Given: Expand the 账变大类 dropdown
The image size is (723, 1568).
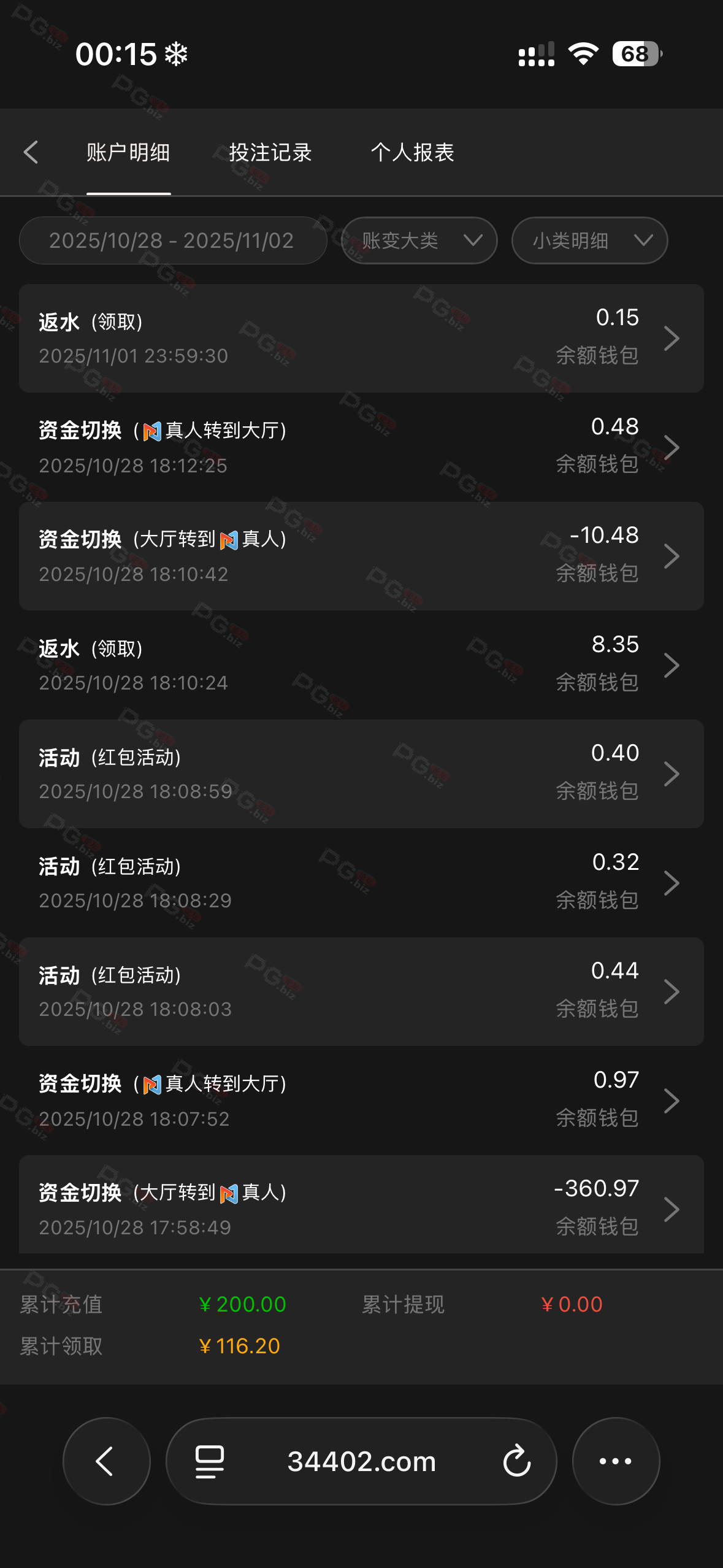Looking at the screenshot, I should [x=419, y=240].
